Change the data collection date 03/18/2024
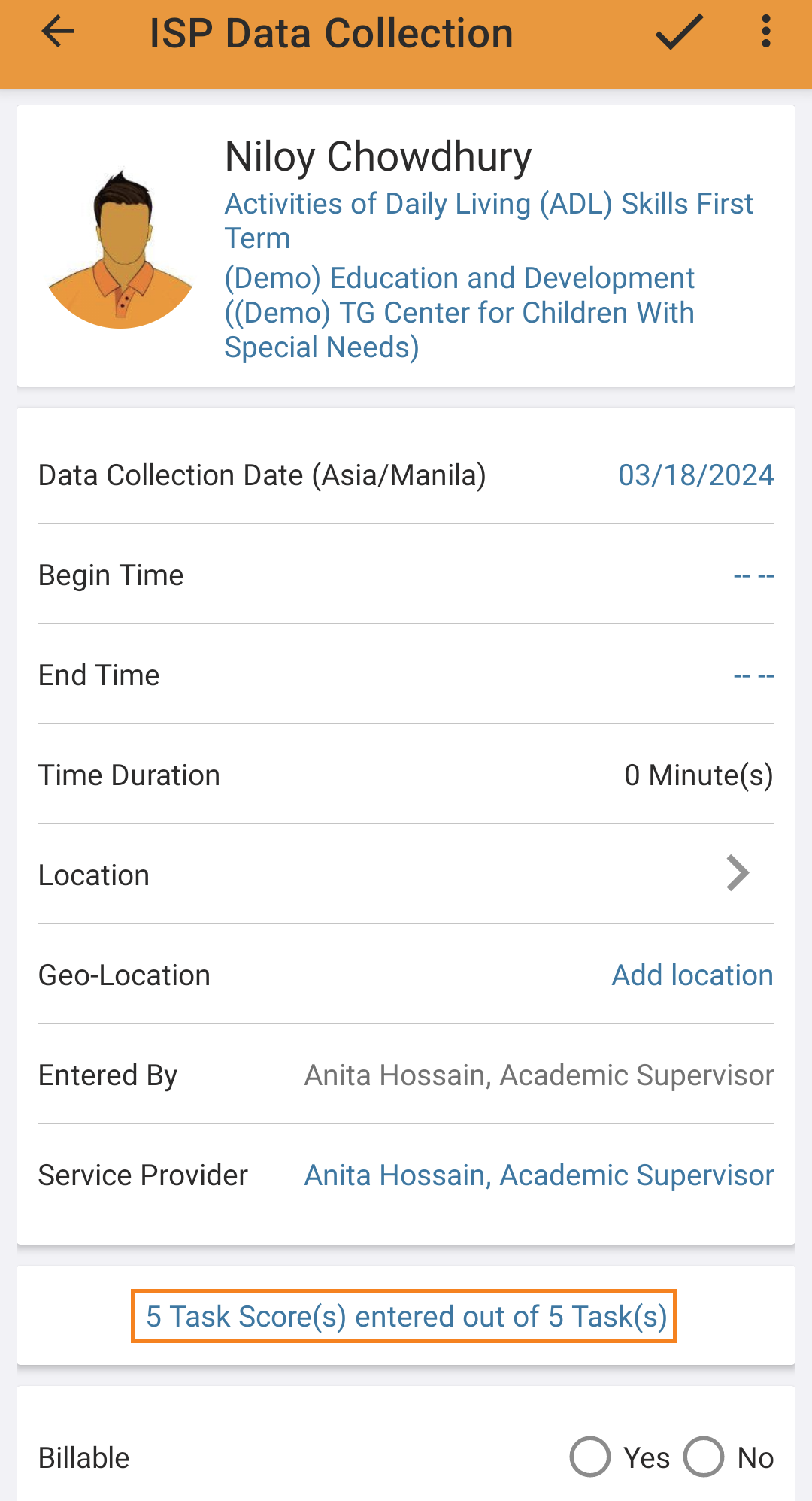 695,475
